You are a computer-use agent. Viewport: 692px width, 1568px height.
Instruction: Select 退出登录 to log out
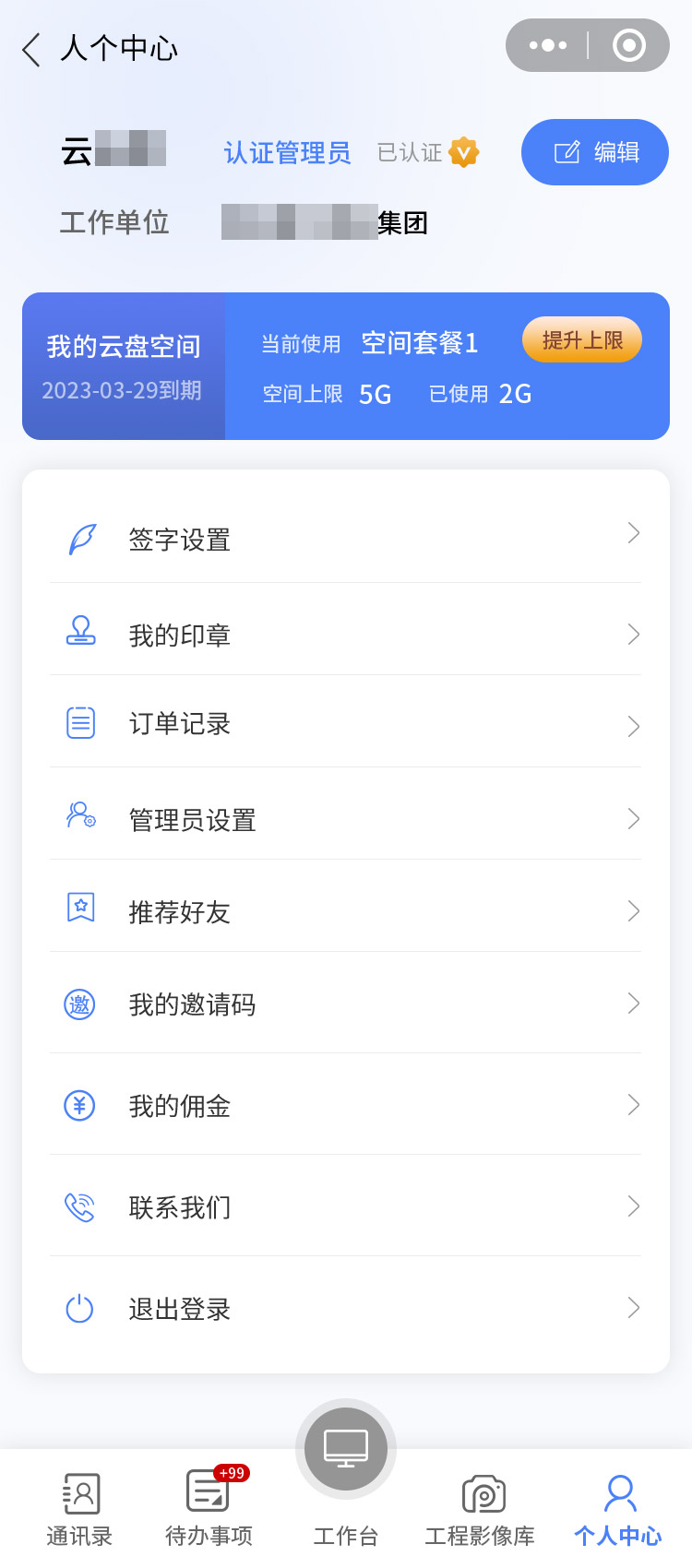coord(346,1308)
